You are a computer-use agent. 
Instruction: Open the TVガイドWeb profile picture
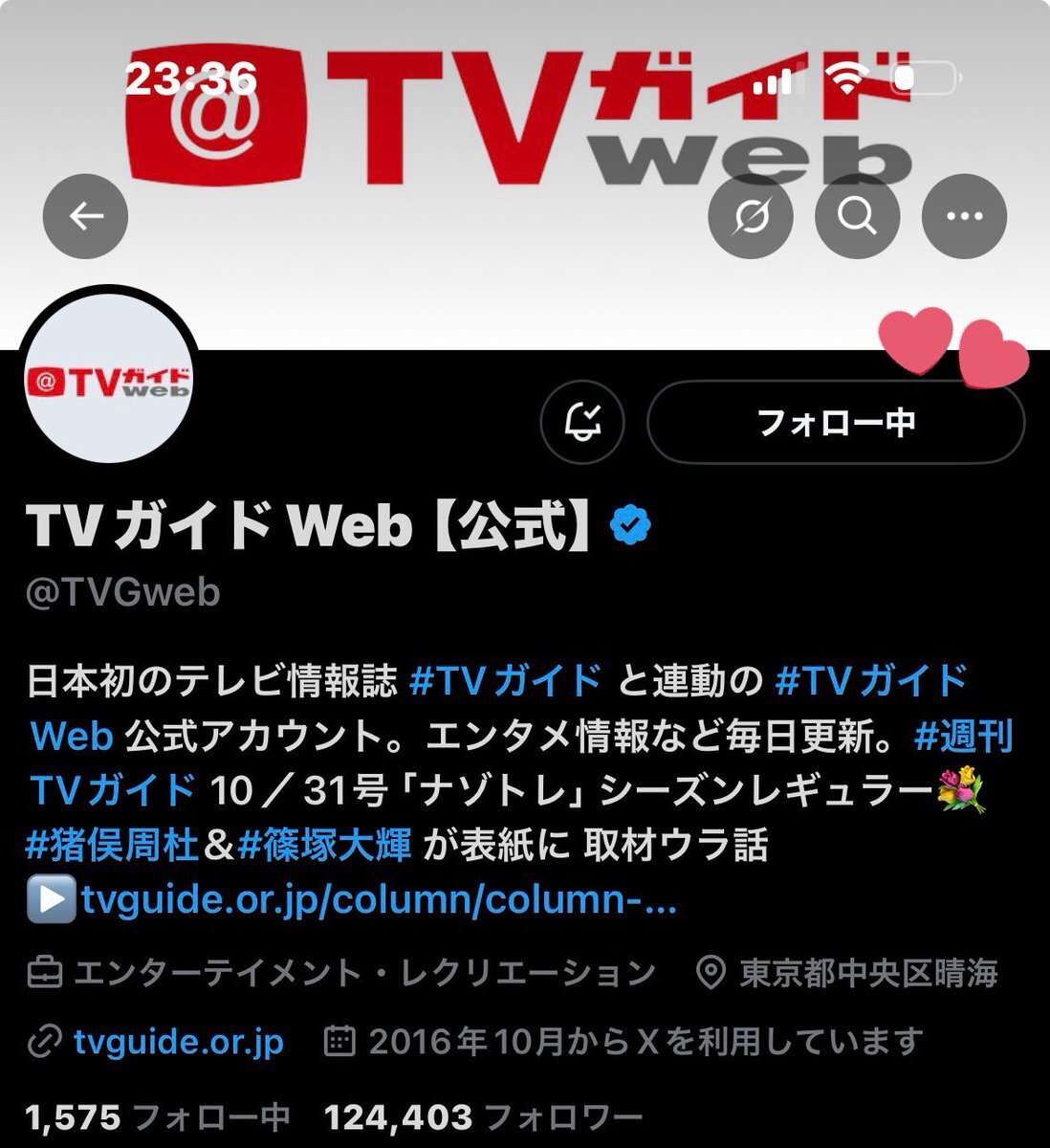[108, 381]
